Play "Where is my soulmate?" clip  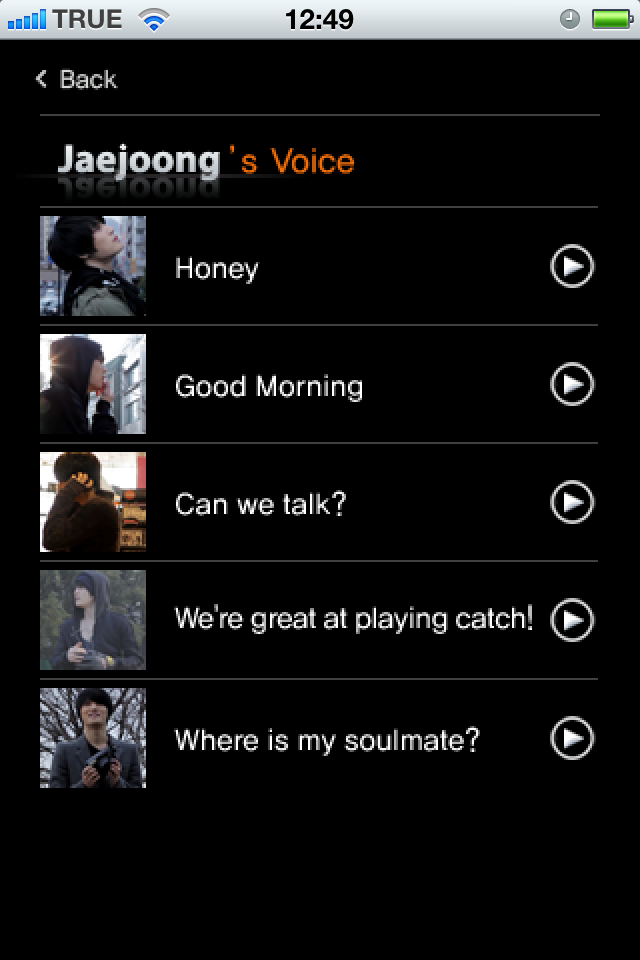572,738
